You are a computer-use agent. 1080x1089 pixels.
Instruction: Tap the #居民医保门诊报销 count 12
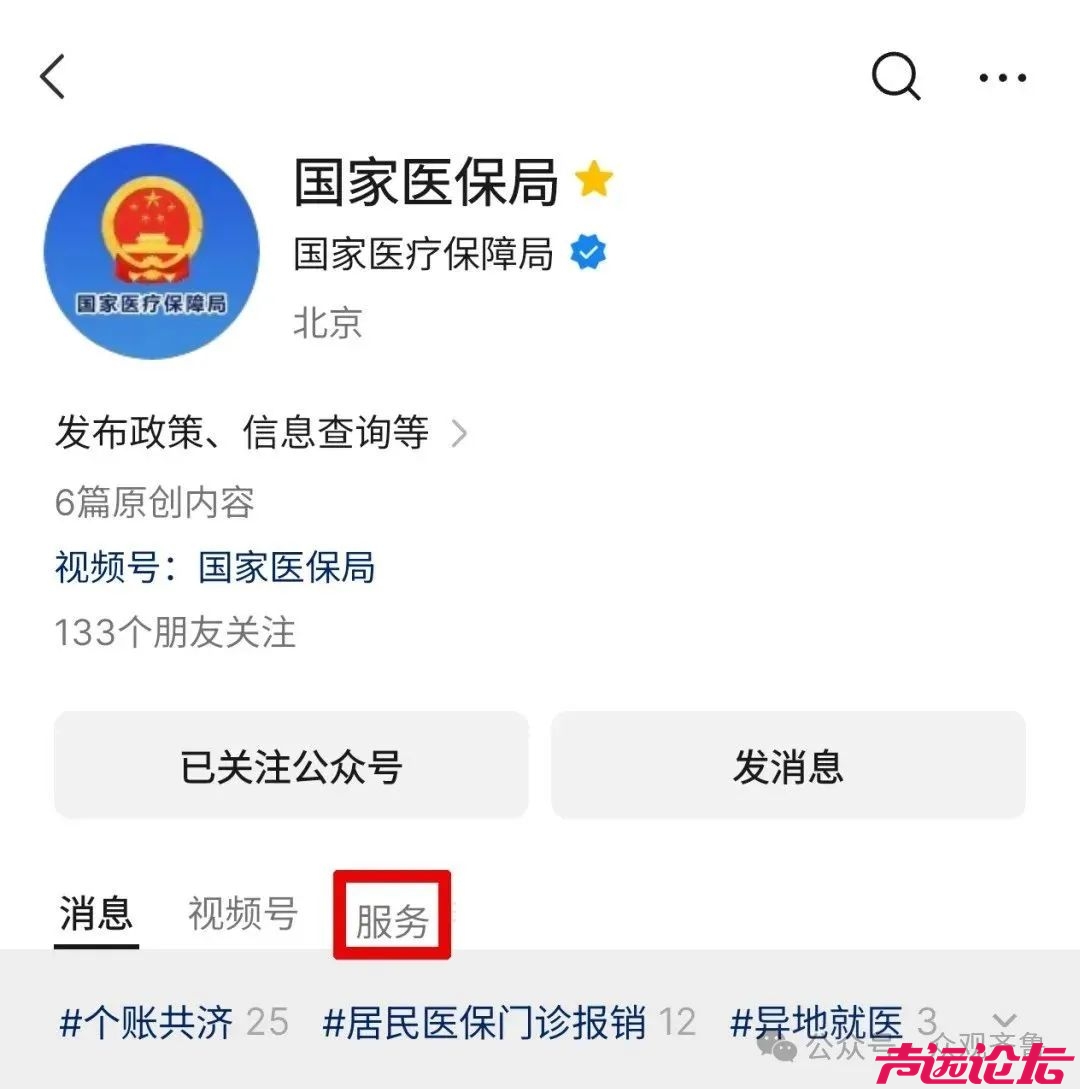click(678, 1022)
